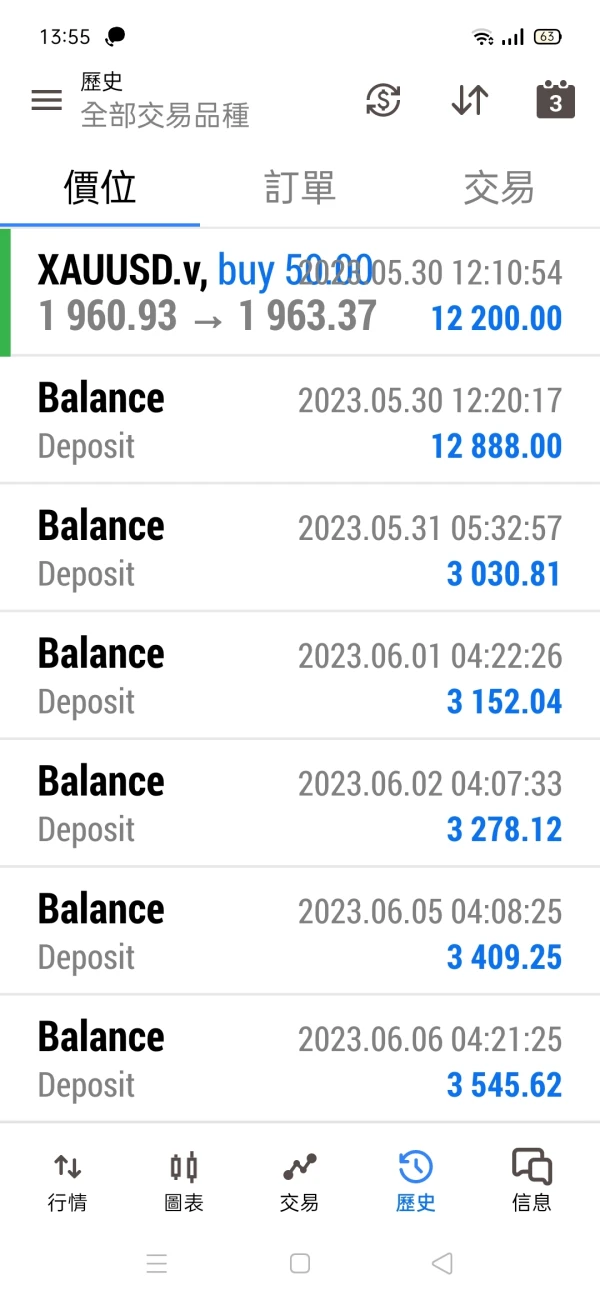The image size is (600, 1300).
Task: Go to the 交易 bottom navigation tab
Action: (x=299, y=1181)
